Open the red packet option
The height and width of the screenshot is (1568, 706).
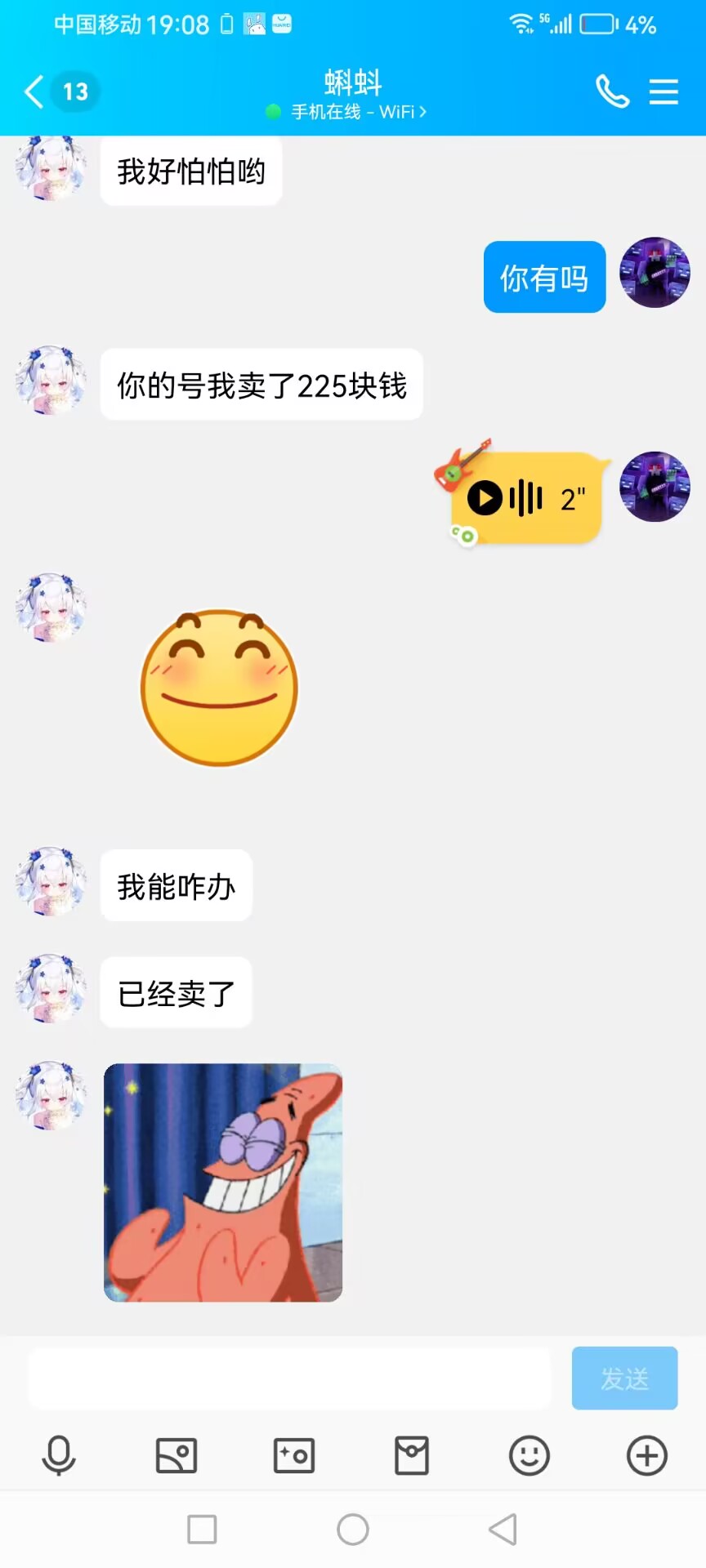[x=412, y=1456]
